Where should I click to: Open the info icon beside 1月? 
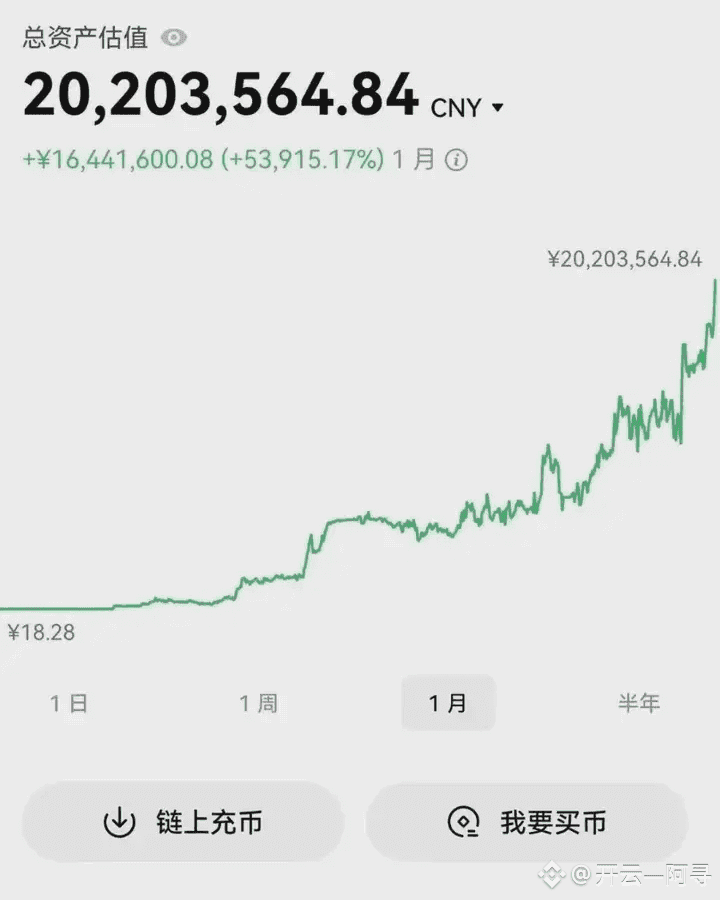pos(456,160)
